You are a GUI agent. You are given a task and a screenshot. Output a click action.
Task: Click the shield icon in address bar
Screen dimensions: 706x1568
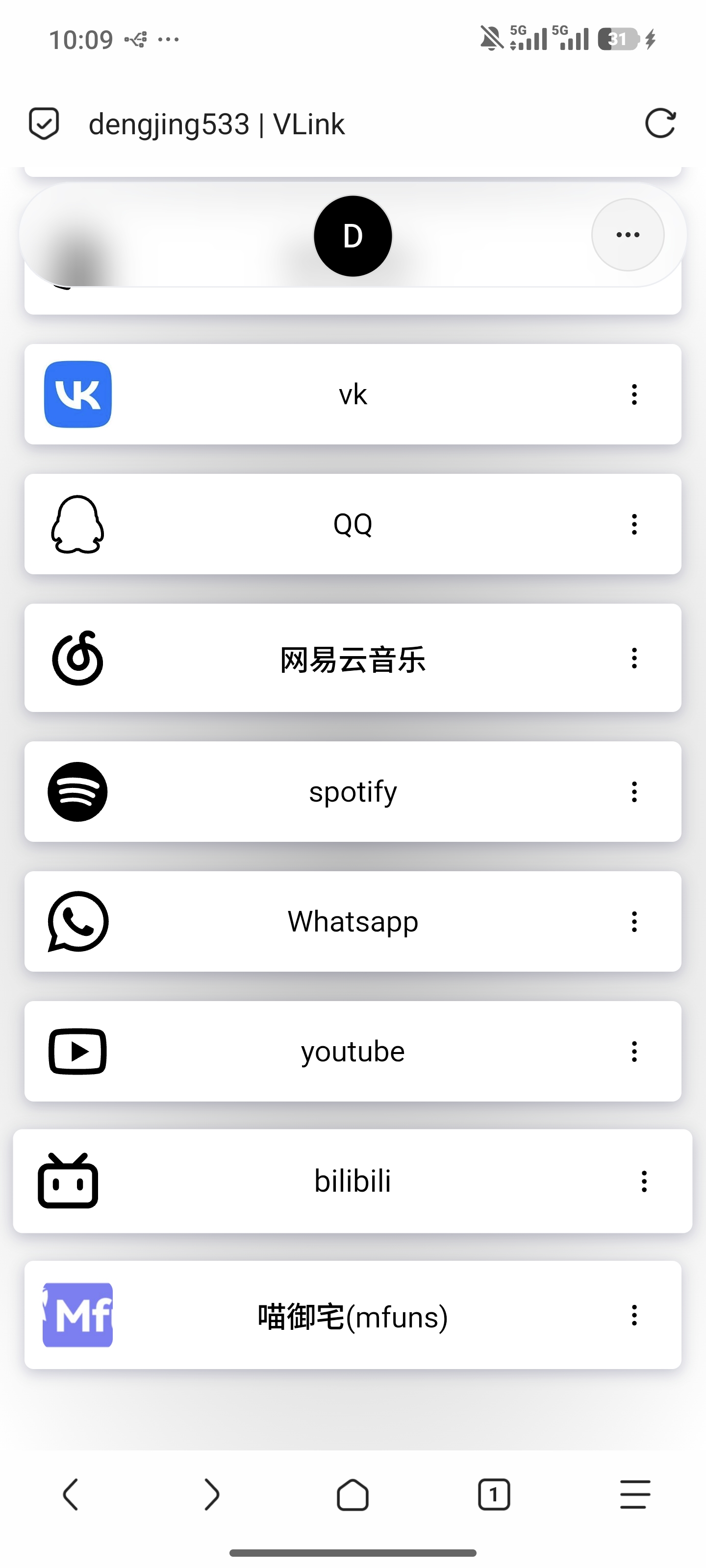[x=44, y=123]
